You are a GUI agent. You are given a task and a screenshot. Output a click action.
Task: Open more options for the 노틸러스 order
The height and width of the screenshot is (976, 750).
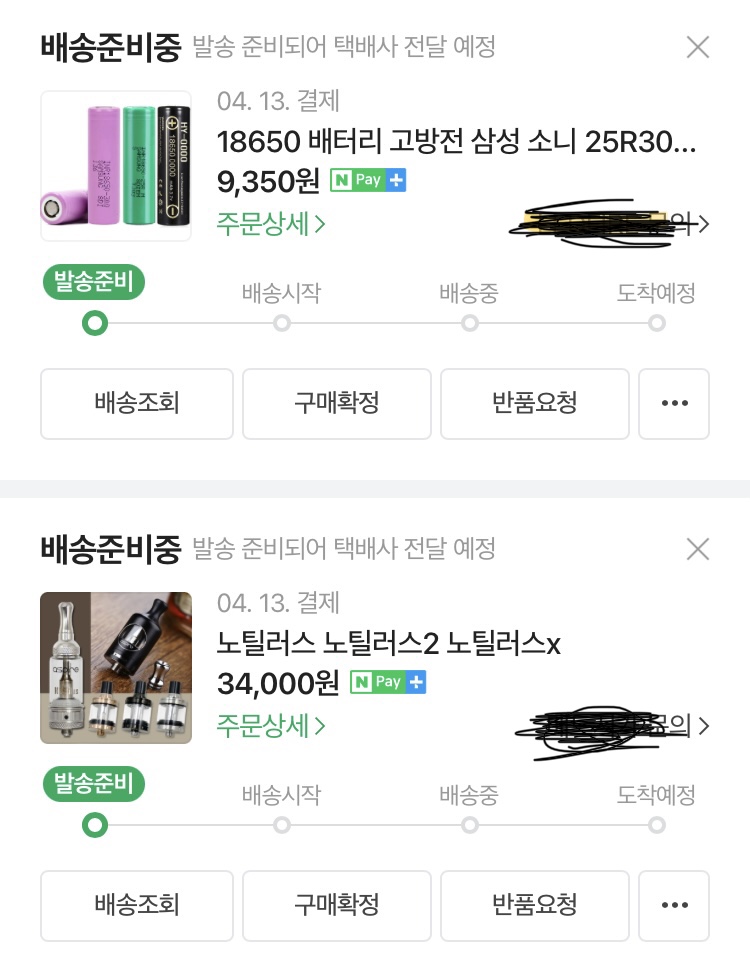(x=674, y=906)
